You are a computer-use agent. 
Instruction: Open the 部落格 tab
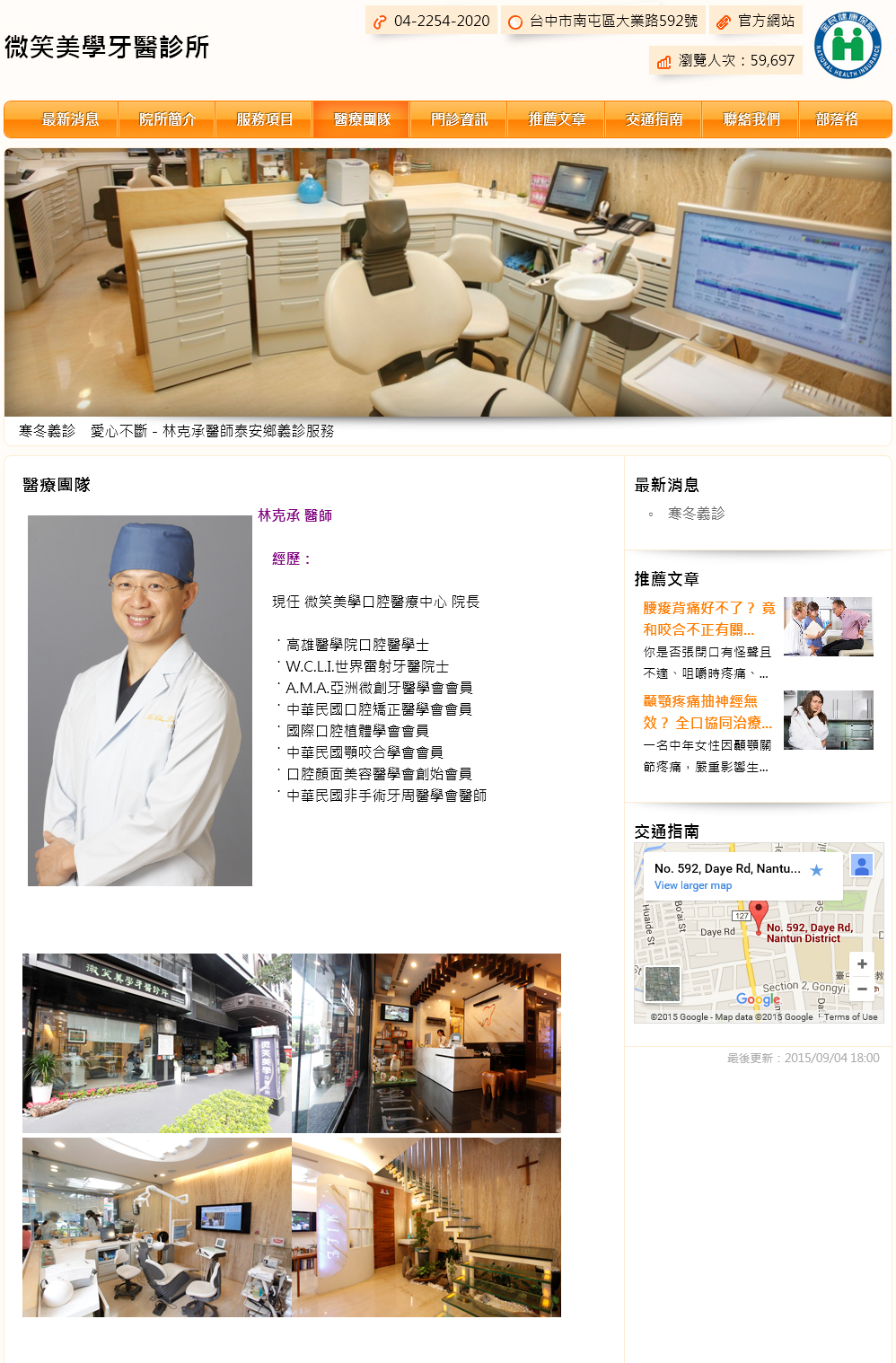pyautogui.click(x=837, y=119)
